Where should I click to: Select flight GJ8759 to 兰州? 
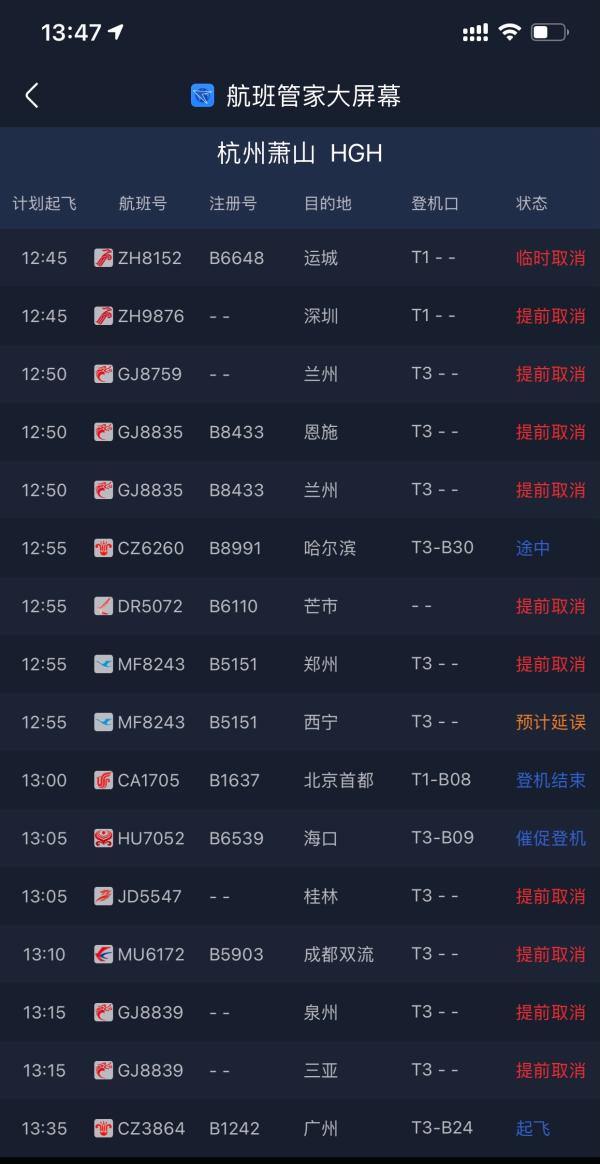pos(300,374)
